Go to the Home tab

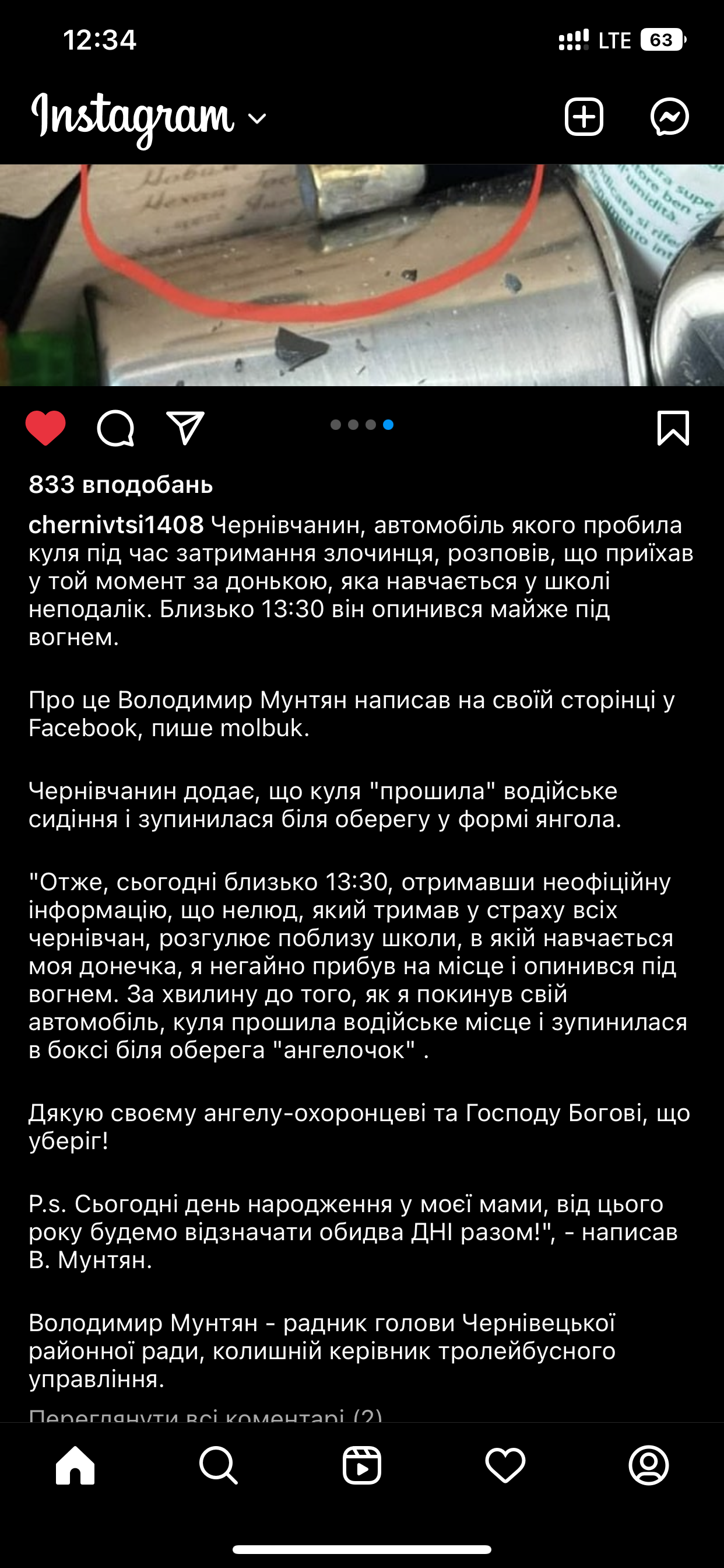tap(75, 1466)
